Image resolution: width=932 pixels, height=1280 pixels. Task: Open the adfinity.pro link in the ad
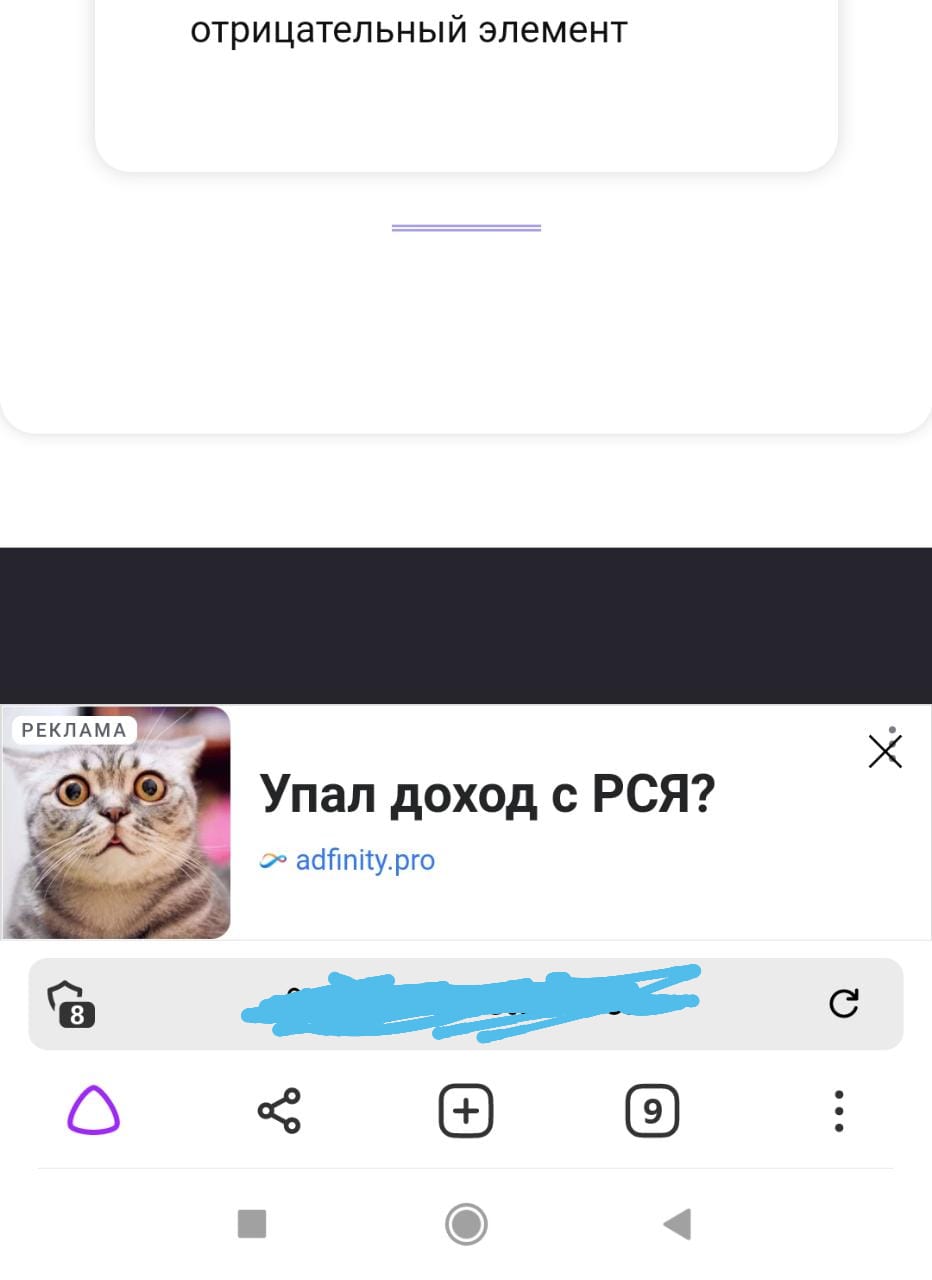364,860
